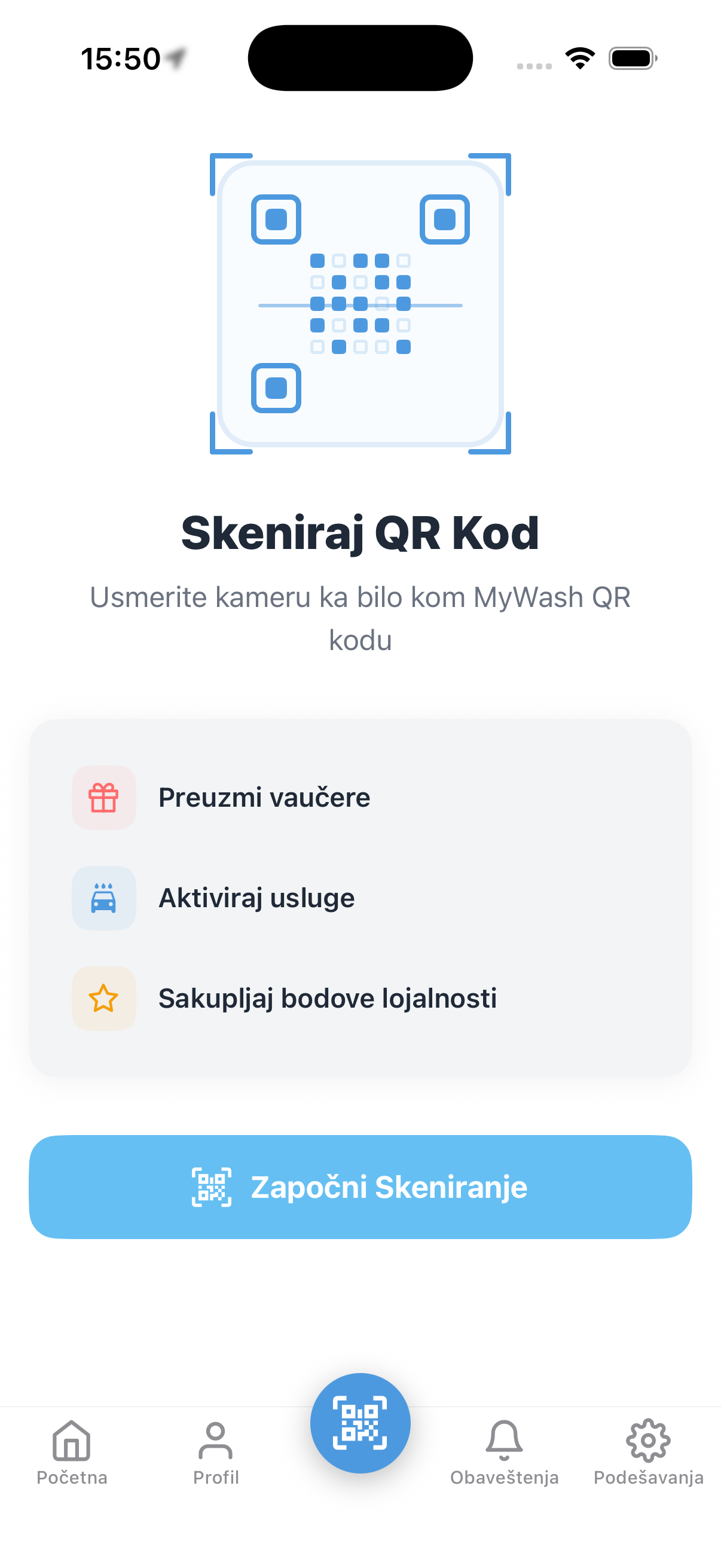Tap the red gift voucher icon
The height and width of the screenshot is (1568, 721).
[103, 797]
